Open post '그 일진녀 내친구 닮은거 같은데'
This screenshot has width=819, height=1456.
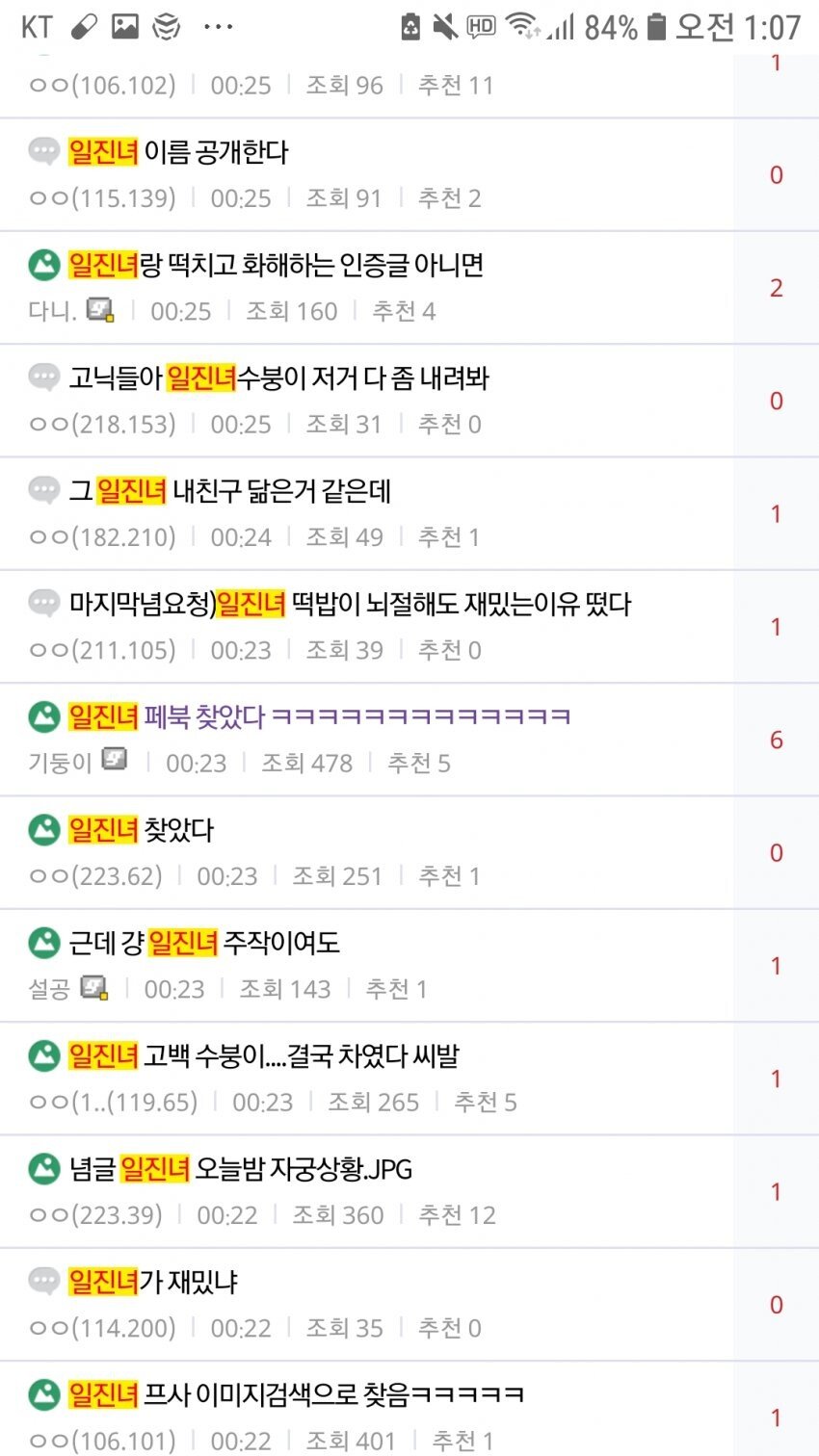tap(230, 491)
